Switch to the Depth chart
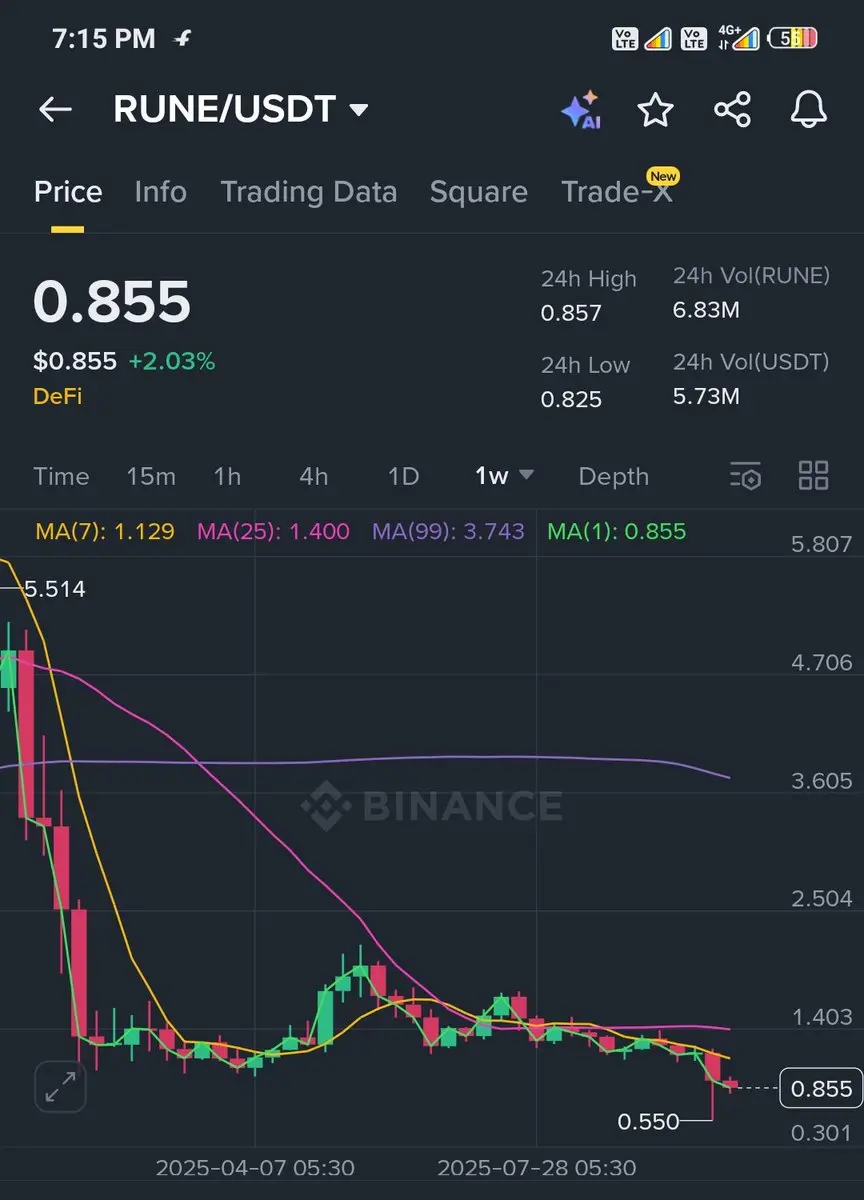864x1200 pixels. point(613,476)
